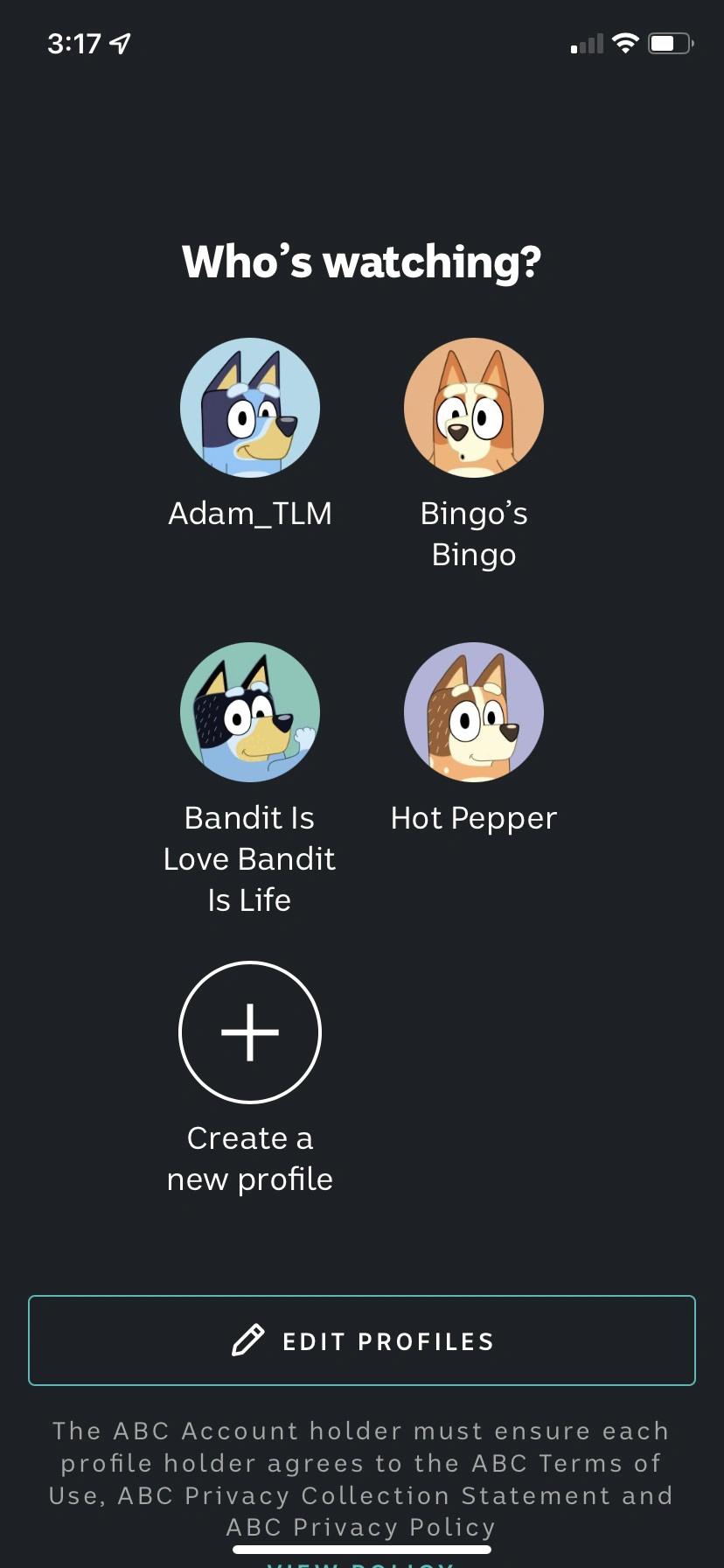Choose the Bingo's Bingo profile
Viewport: 724px width, 1568px height.
pos(473,408)
